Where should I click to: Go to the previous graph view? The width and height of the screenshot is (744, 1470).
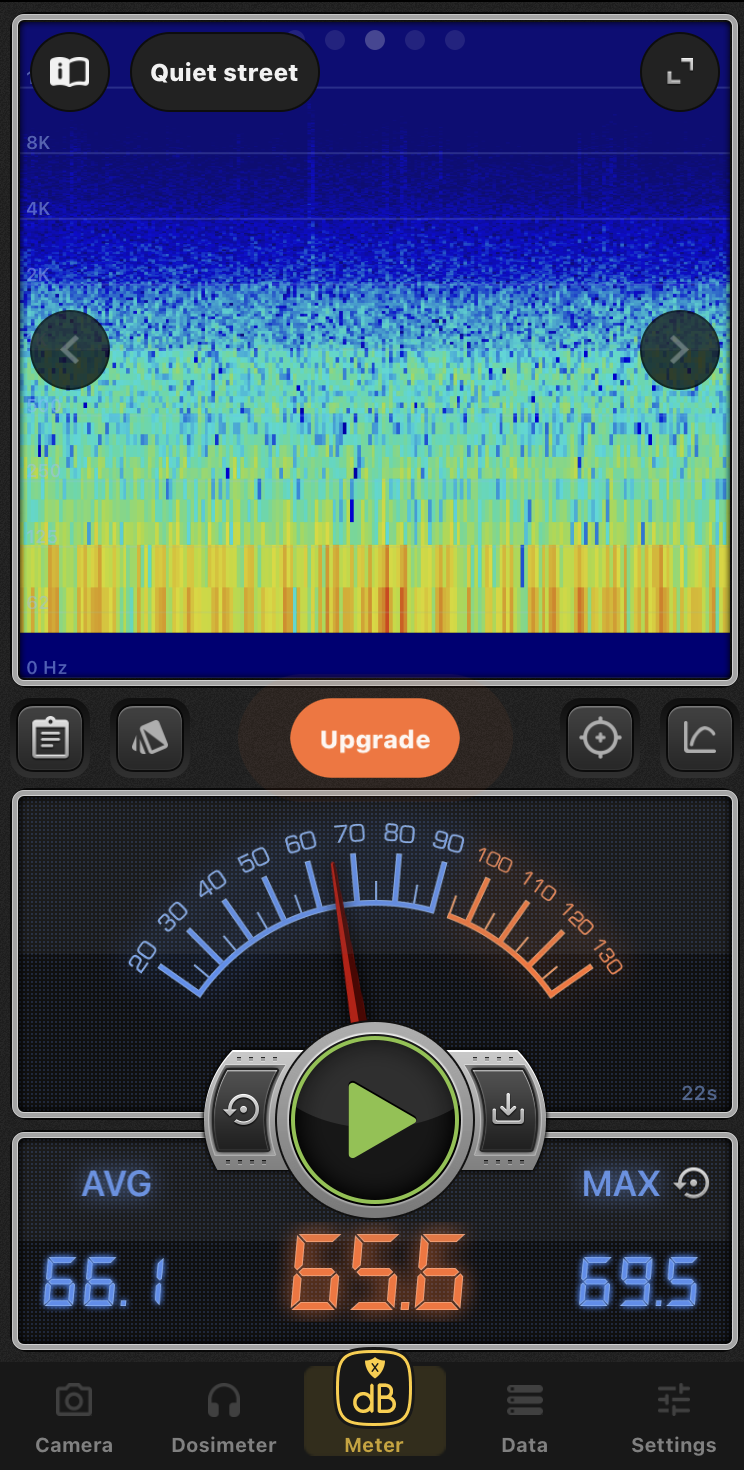(70, 350)
